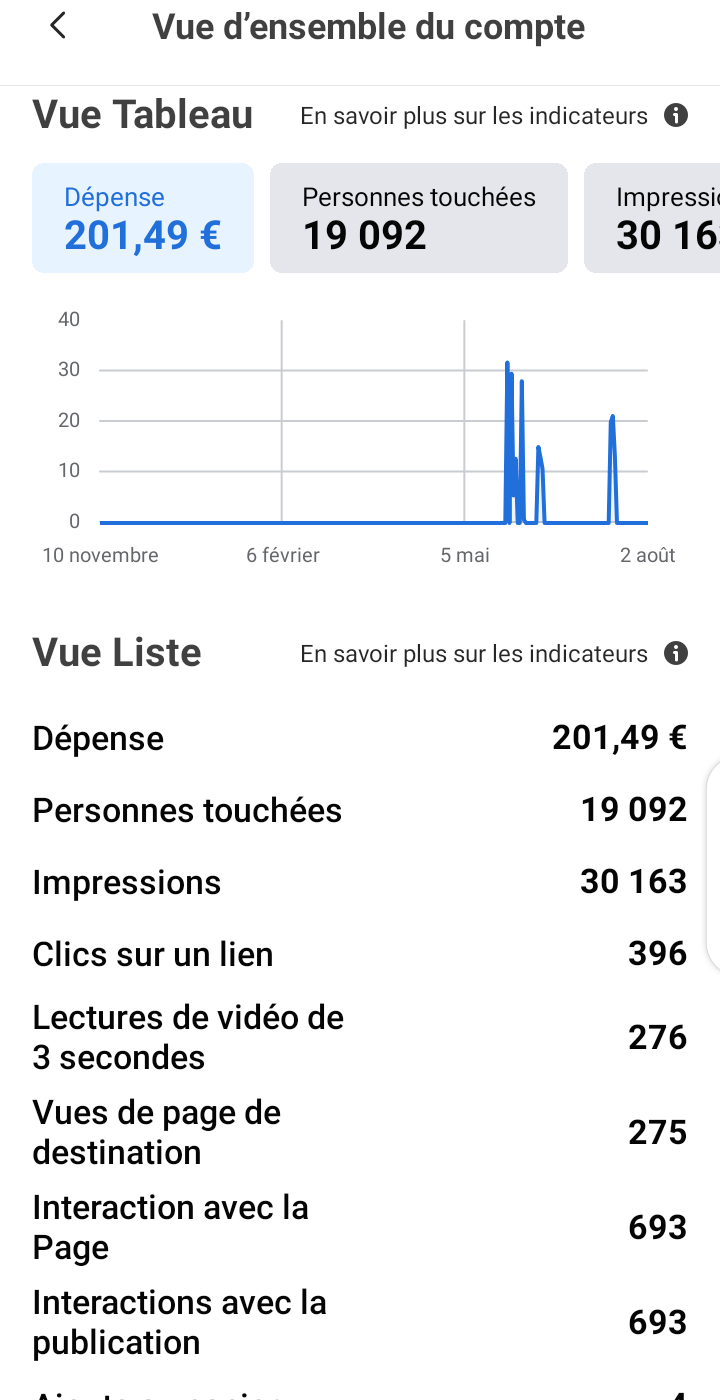Open indicator info next to Vue Liste
720x1400 pixels.
[676, 654]
